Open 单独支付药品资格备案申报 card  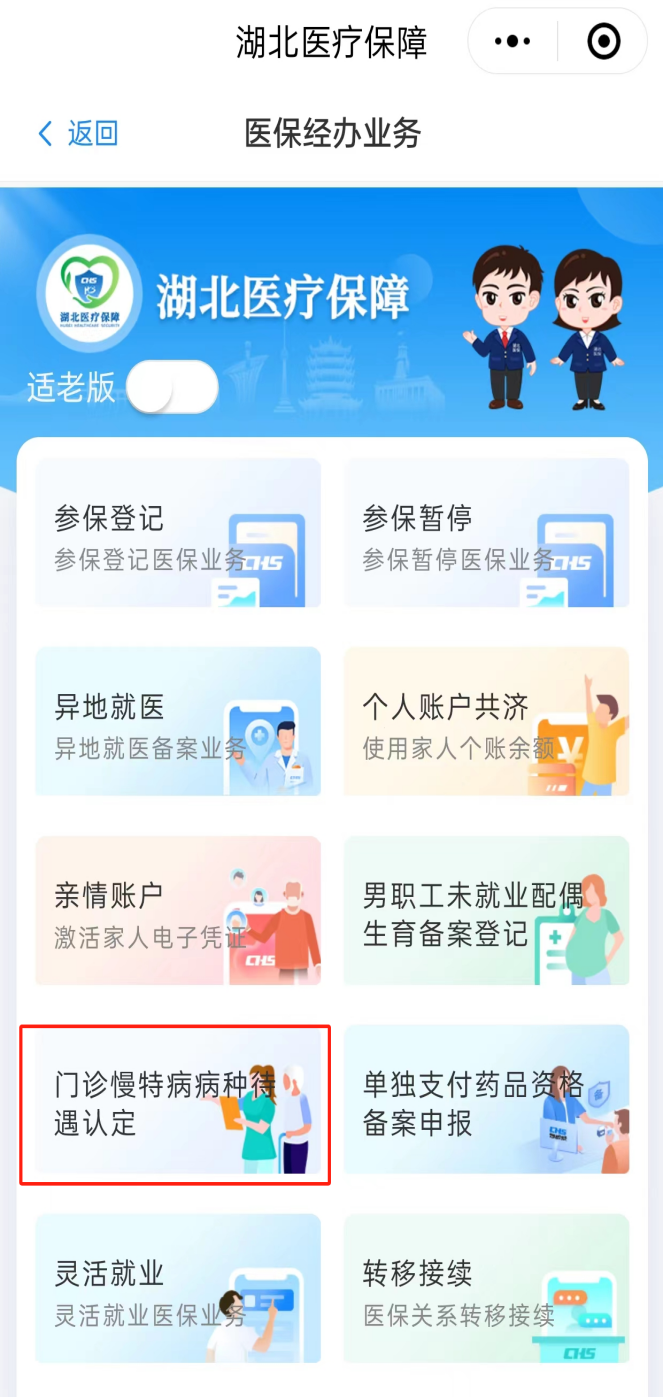486,1101
